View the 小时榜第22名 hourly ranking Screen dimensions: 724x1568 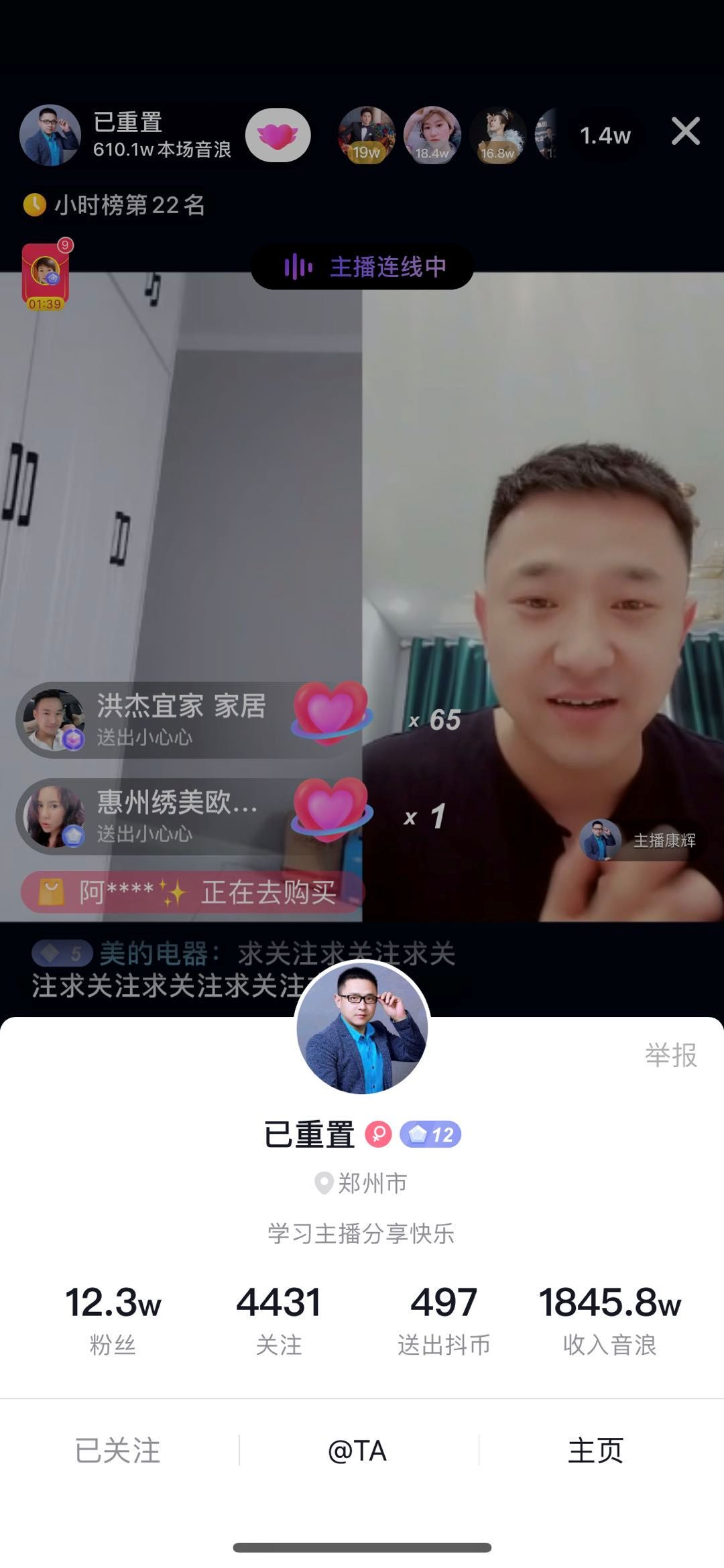pos(115,205)
